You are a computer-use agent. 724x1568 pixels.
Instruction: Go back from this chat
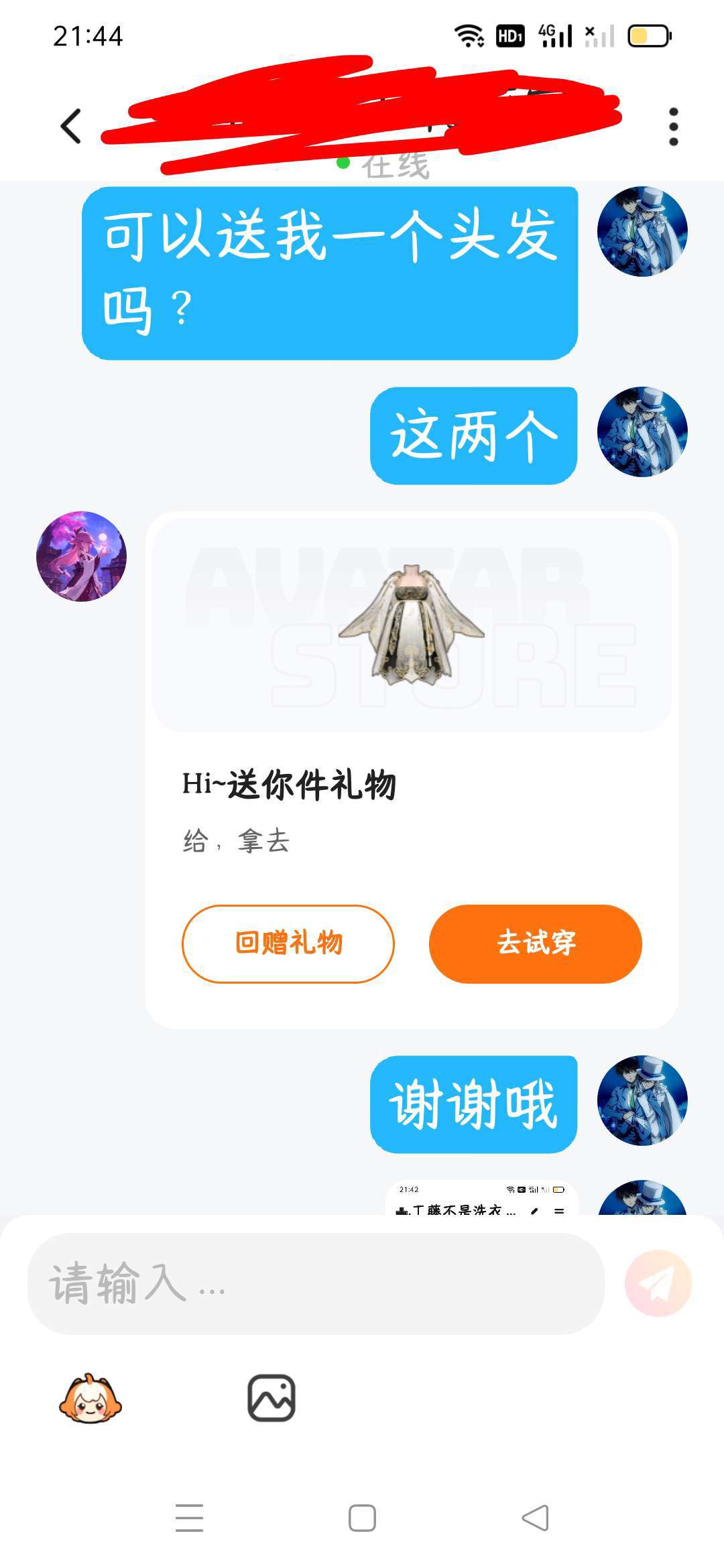coord(71,126)
